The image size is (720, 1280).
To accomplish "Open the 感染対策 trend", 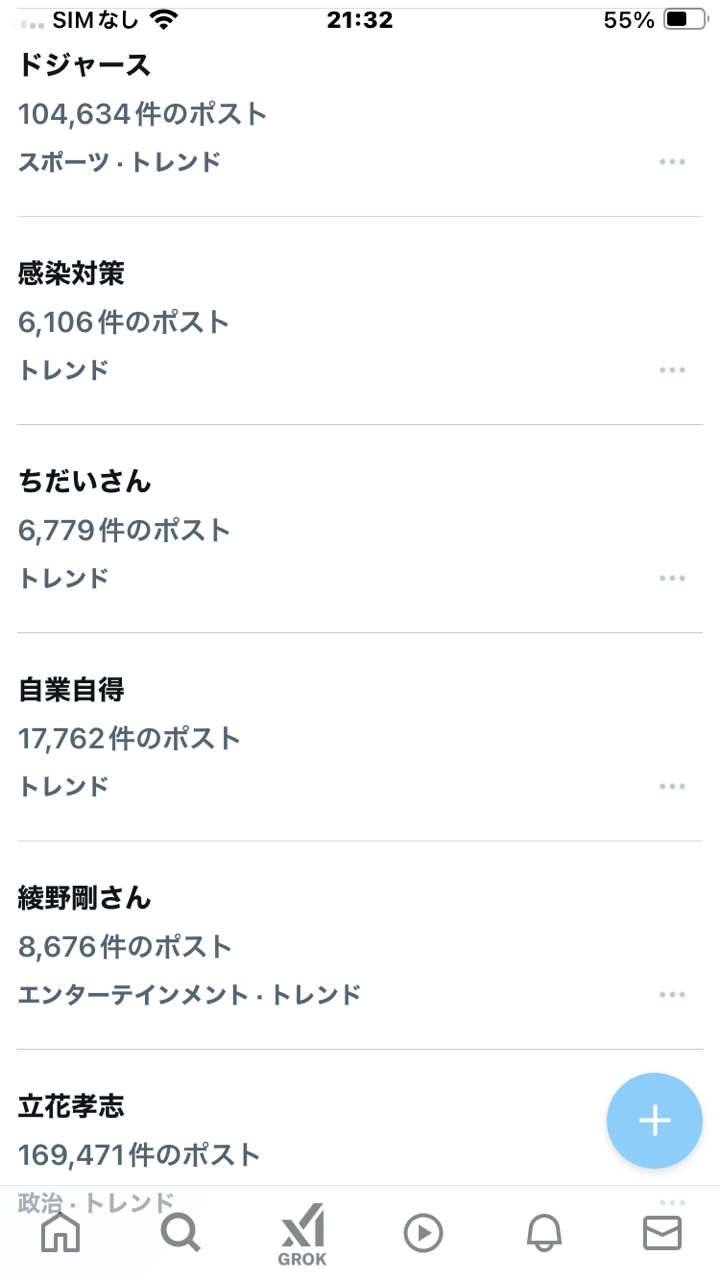I will (x=360, y=321).
